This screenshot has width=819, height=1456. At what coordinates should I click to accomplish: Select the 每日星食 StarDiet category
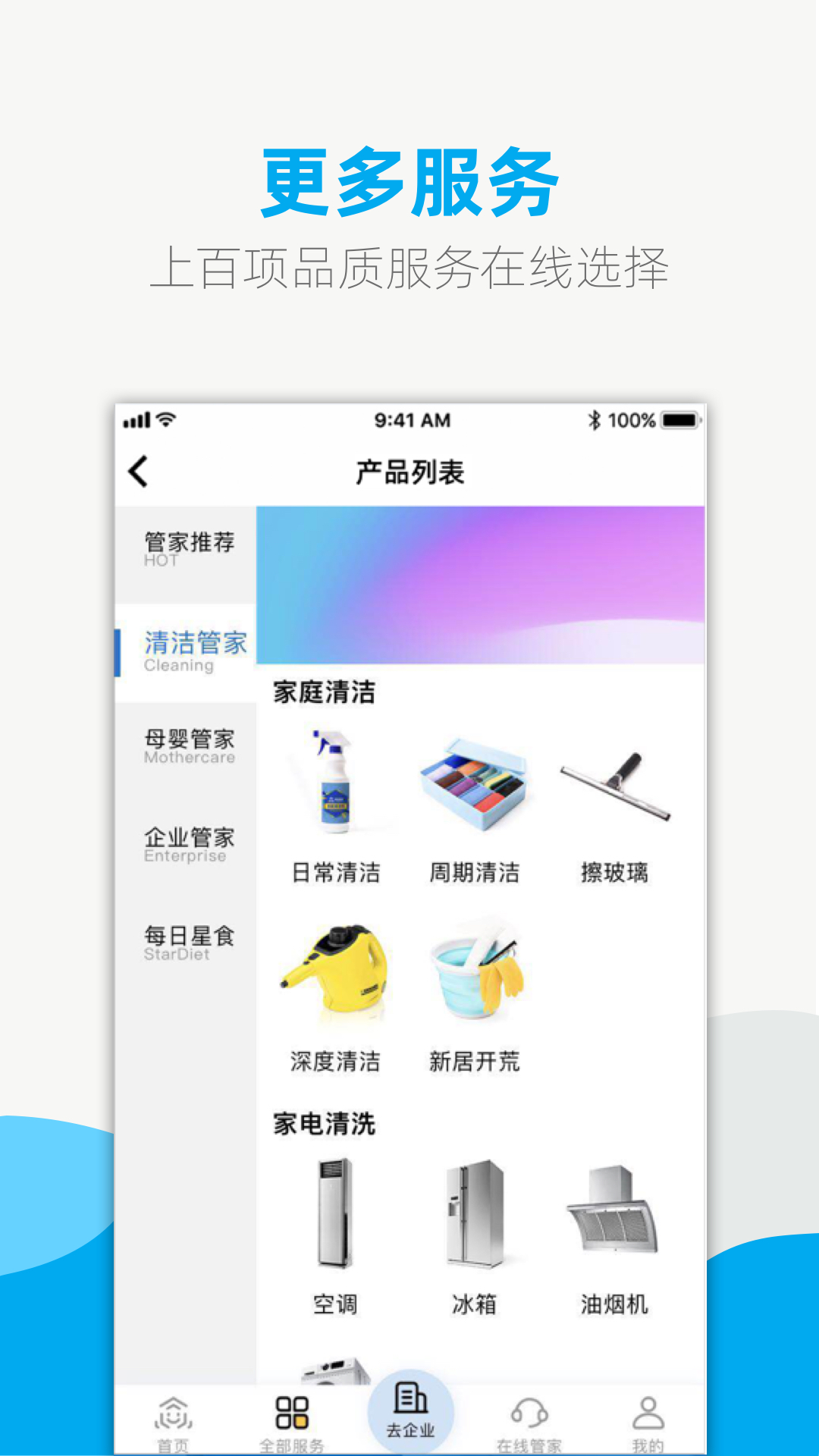coord(189,940)
